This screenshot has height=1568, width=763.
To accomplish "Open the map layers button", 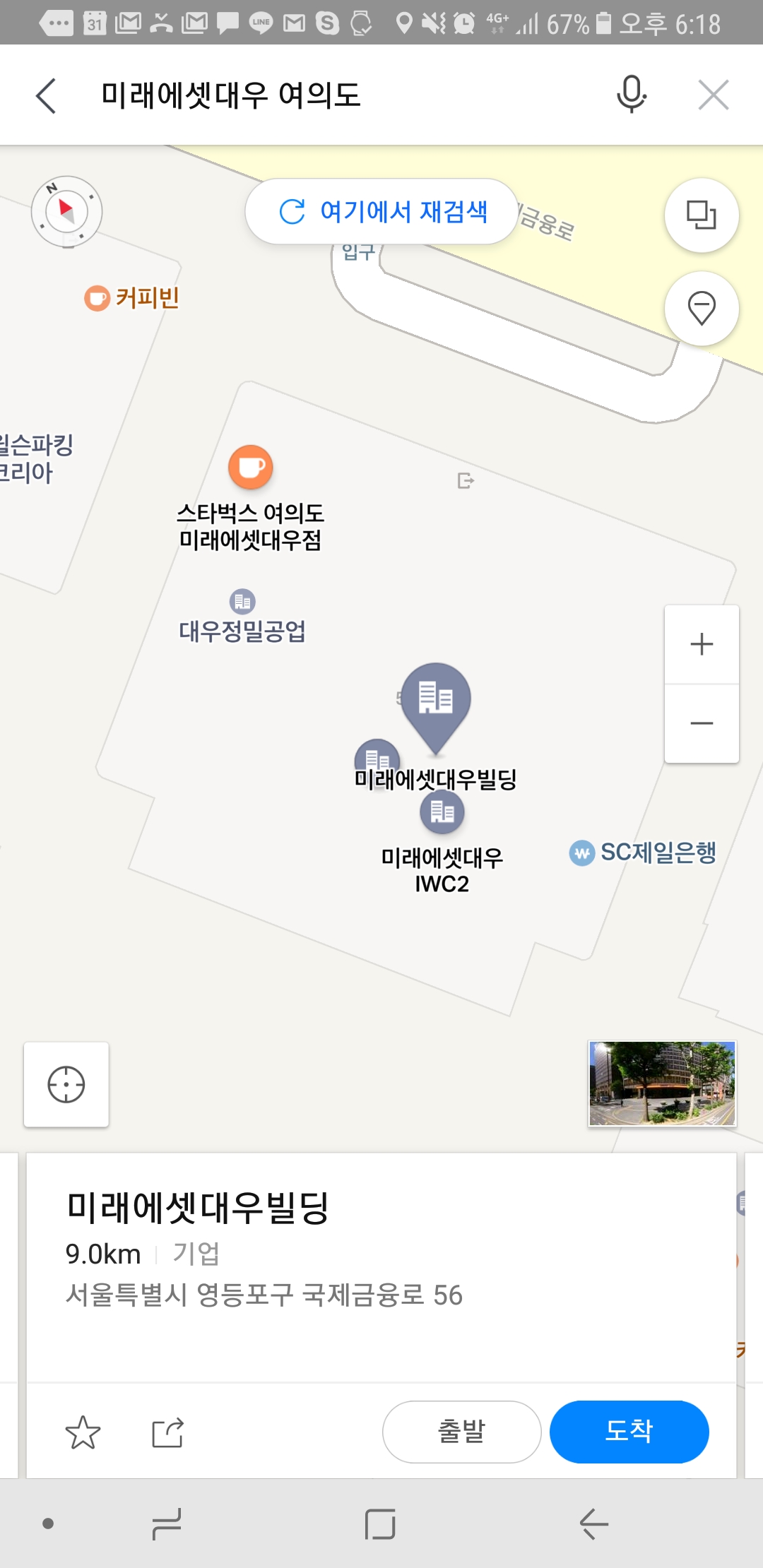I will tap(701, 215).
